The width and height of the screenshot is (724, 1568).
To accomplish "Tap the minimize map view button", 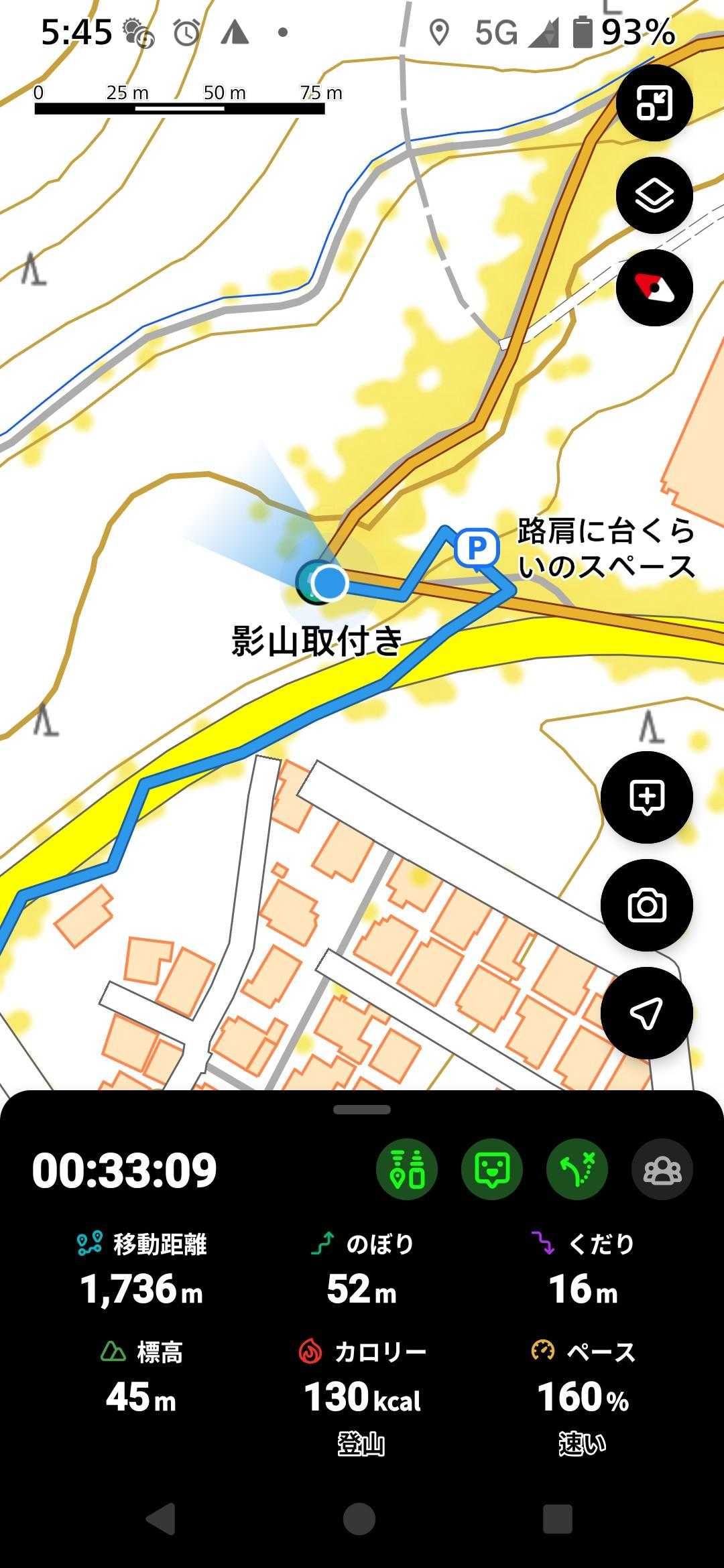I will (654, 103).
